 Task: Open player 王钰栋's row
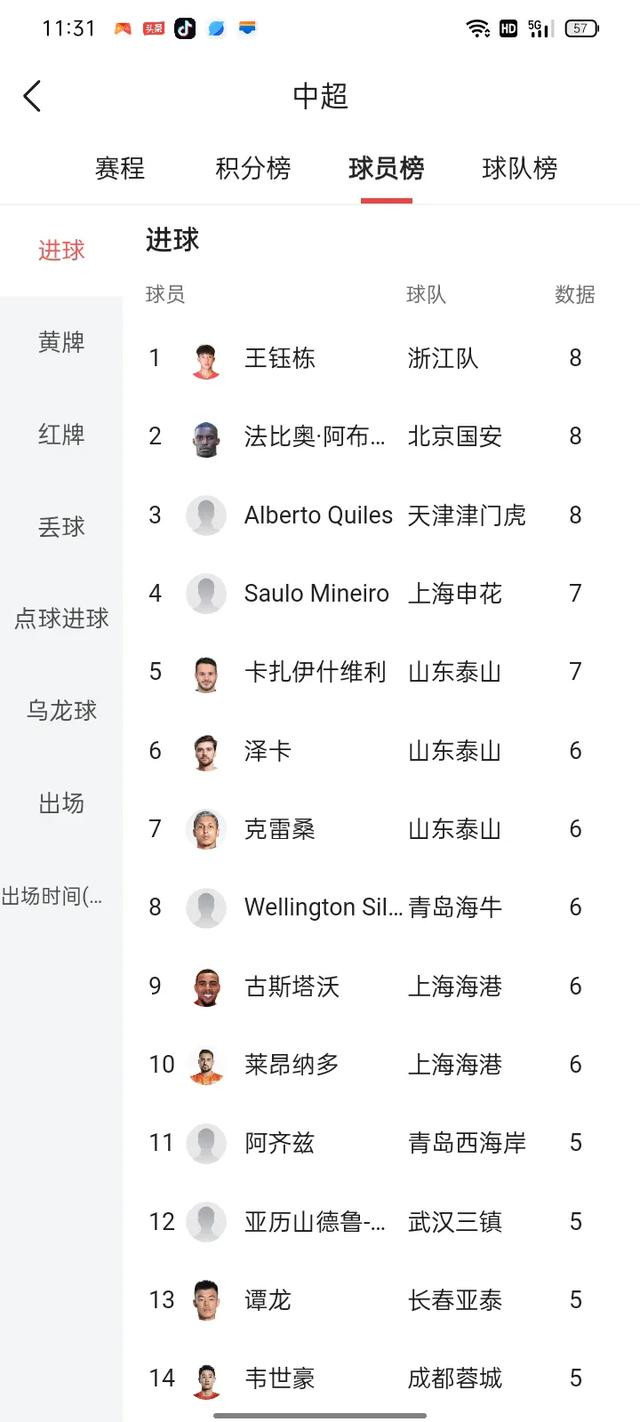point(381,358)
